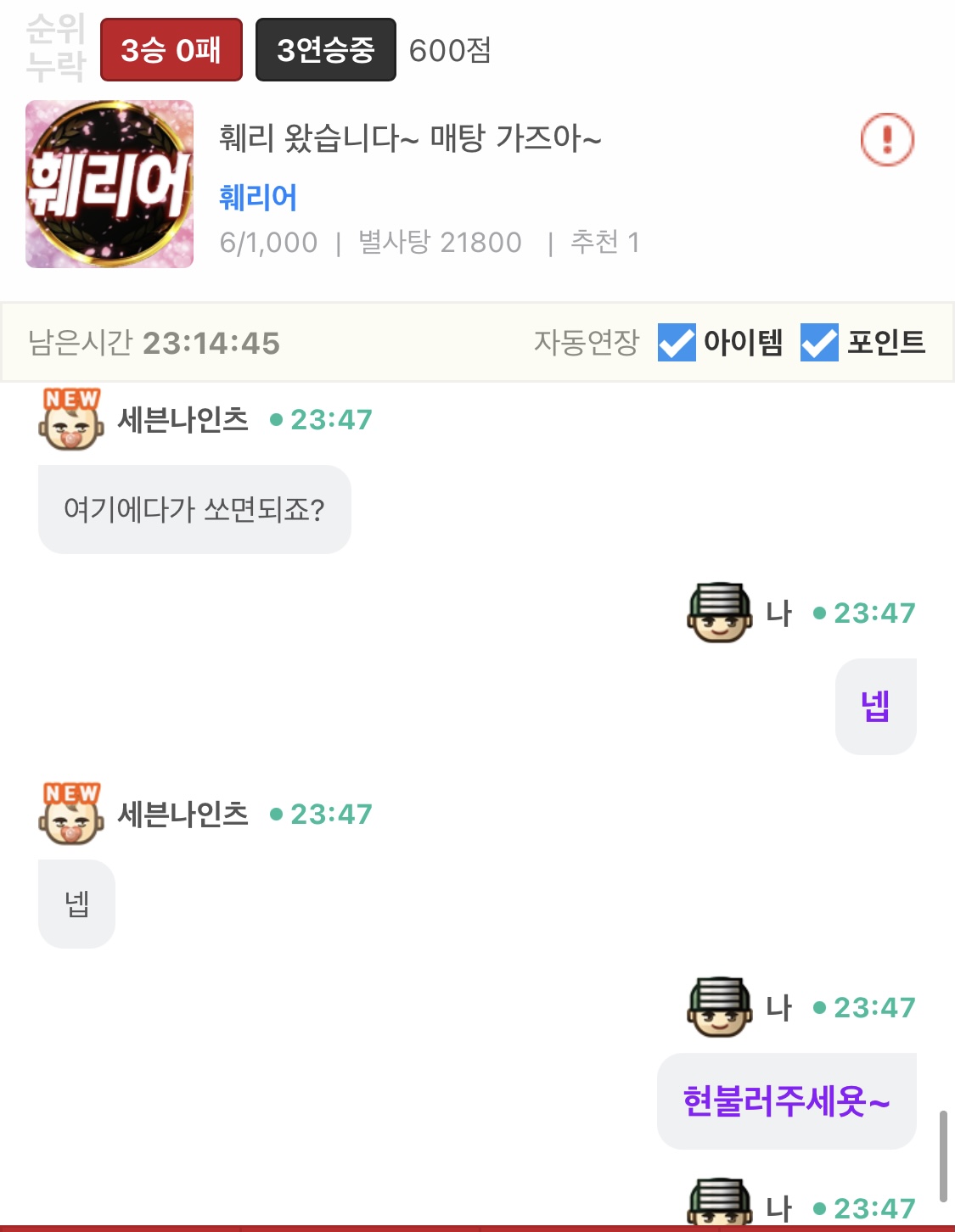Uncheck the 아이템 auto-extend checkbox
Viewport: 955px width, 1232px height.
(x=677, y=343)
